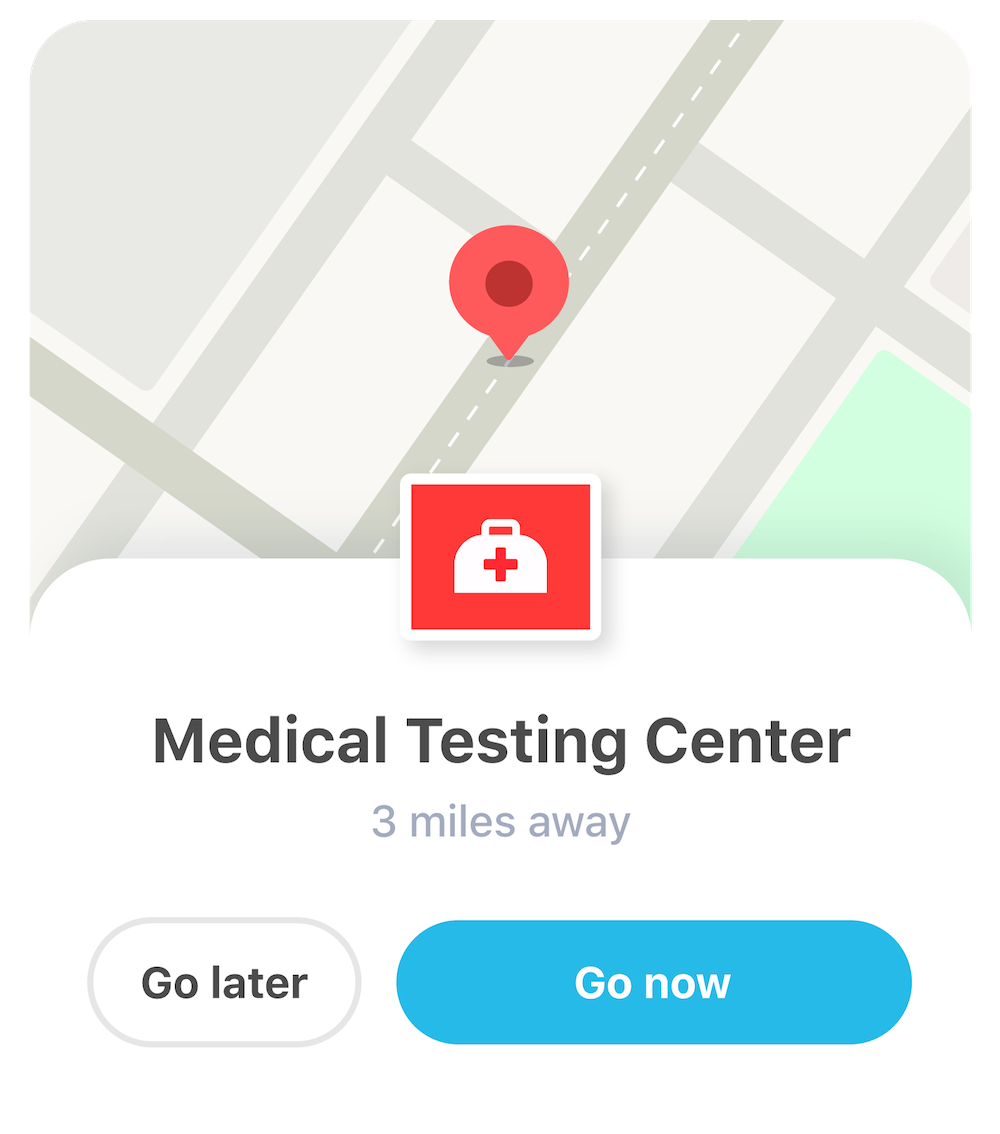Click the pin's dark inner circle
1000x1134 pixels.
click(511, 282)
